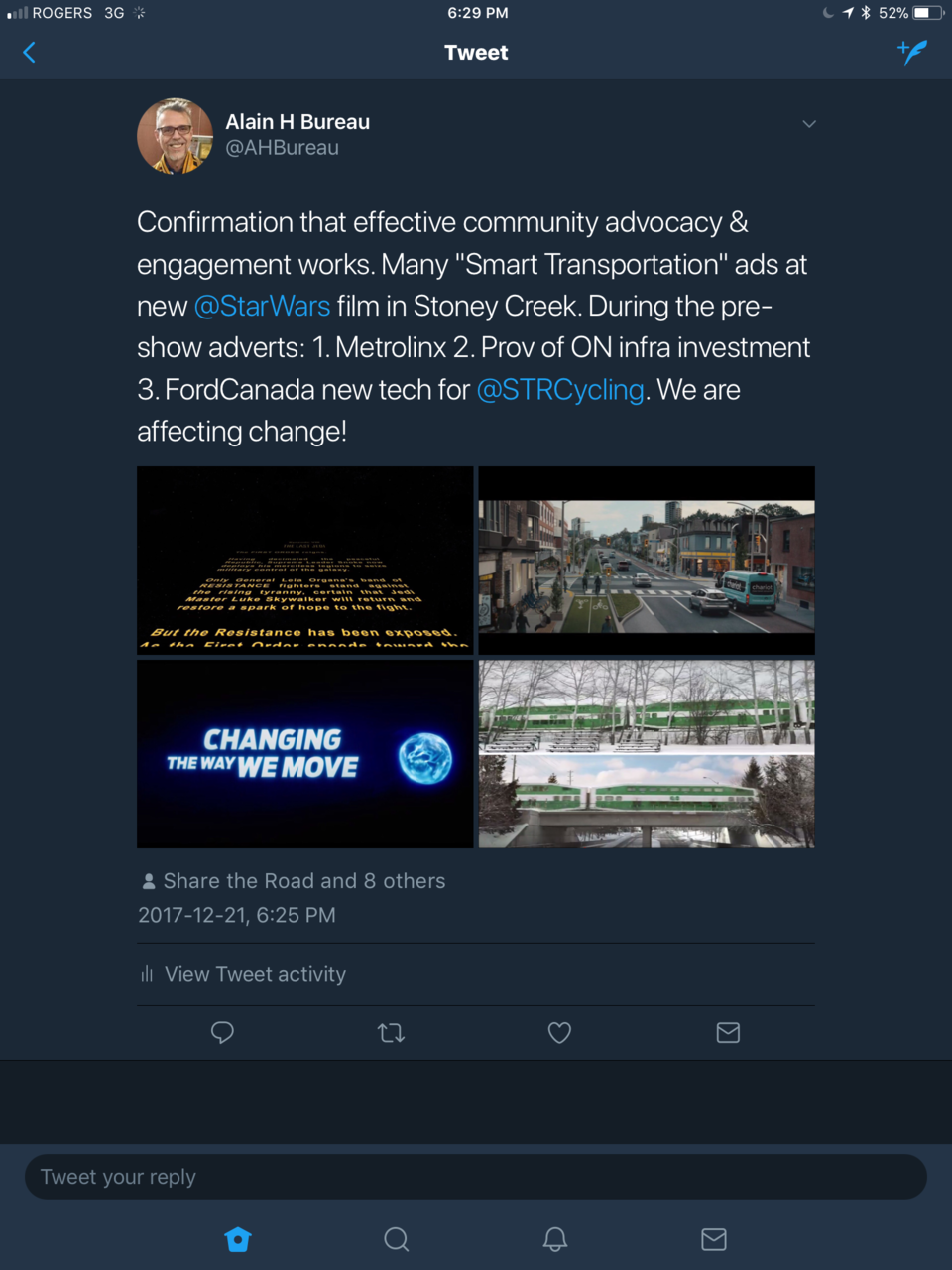Reply to the tweet with comment icon
The image size is (952, 1270).
point(222,1033)
